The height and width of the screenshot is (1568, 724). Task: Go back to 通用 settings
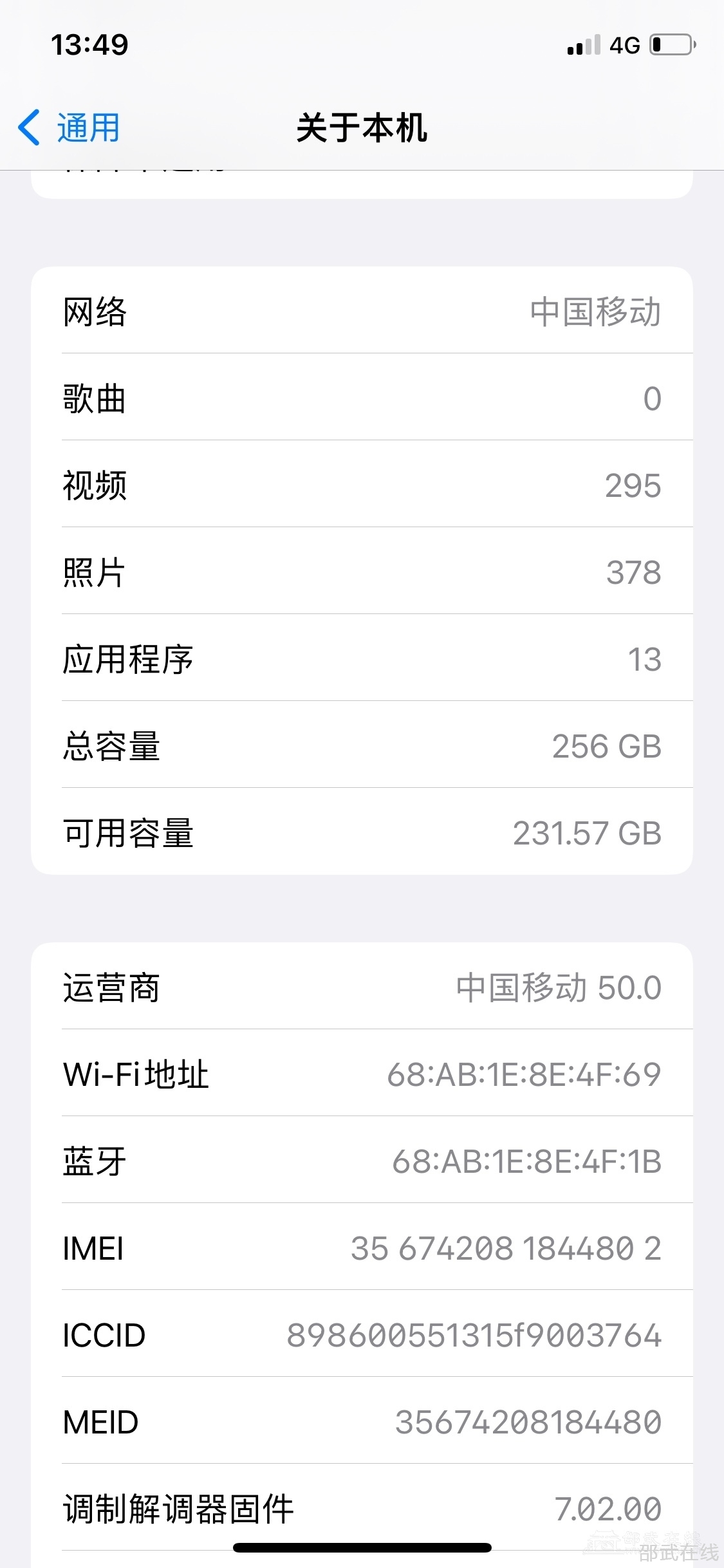click(70, 127)
